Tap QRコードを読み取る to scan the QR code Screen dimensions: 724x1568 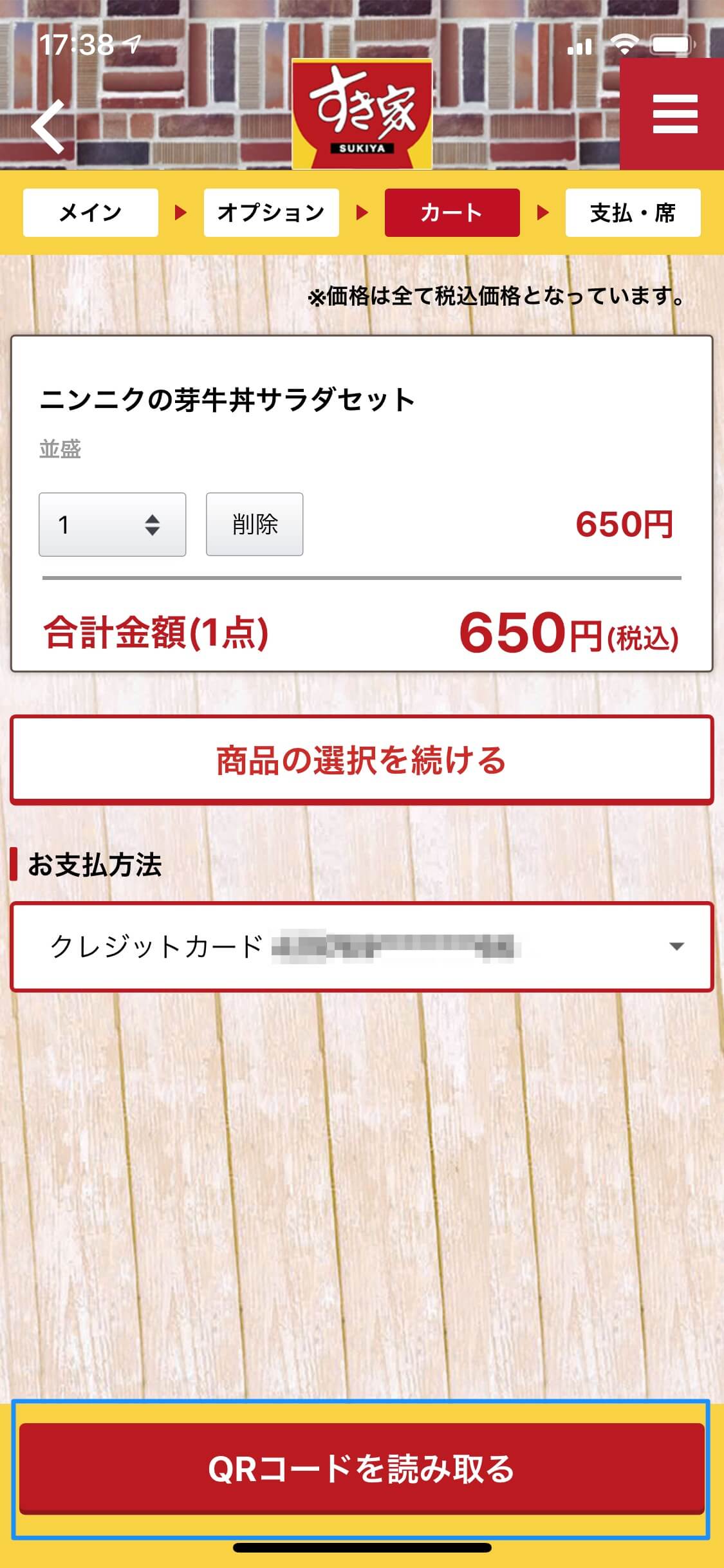click(362, 1470)
